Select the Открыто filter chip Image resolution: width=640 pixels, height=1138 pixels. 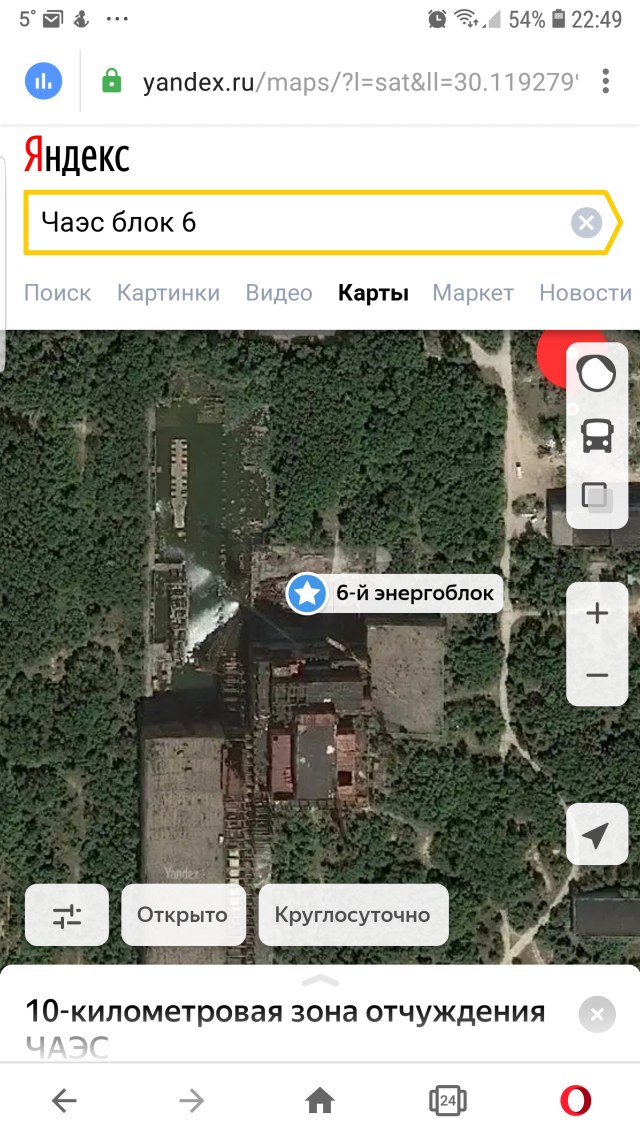[182, 915]
